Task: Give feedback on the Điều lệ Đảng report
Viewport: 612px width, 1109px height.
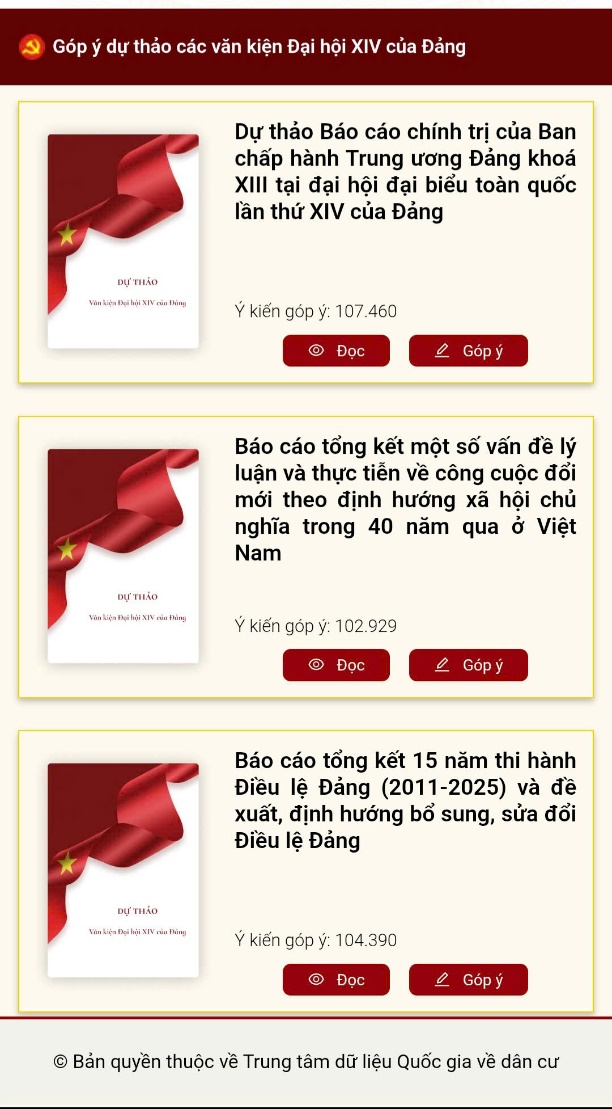Action: click(x=468, y=980)
